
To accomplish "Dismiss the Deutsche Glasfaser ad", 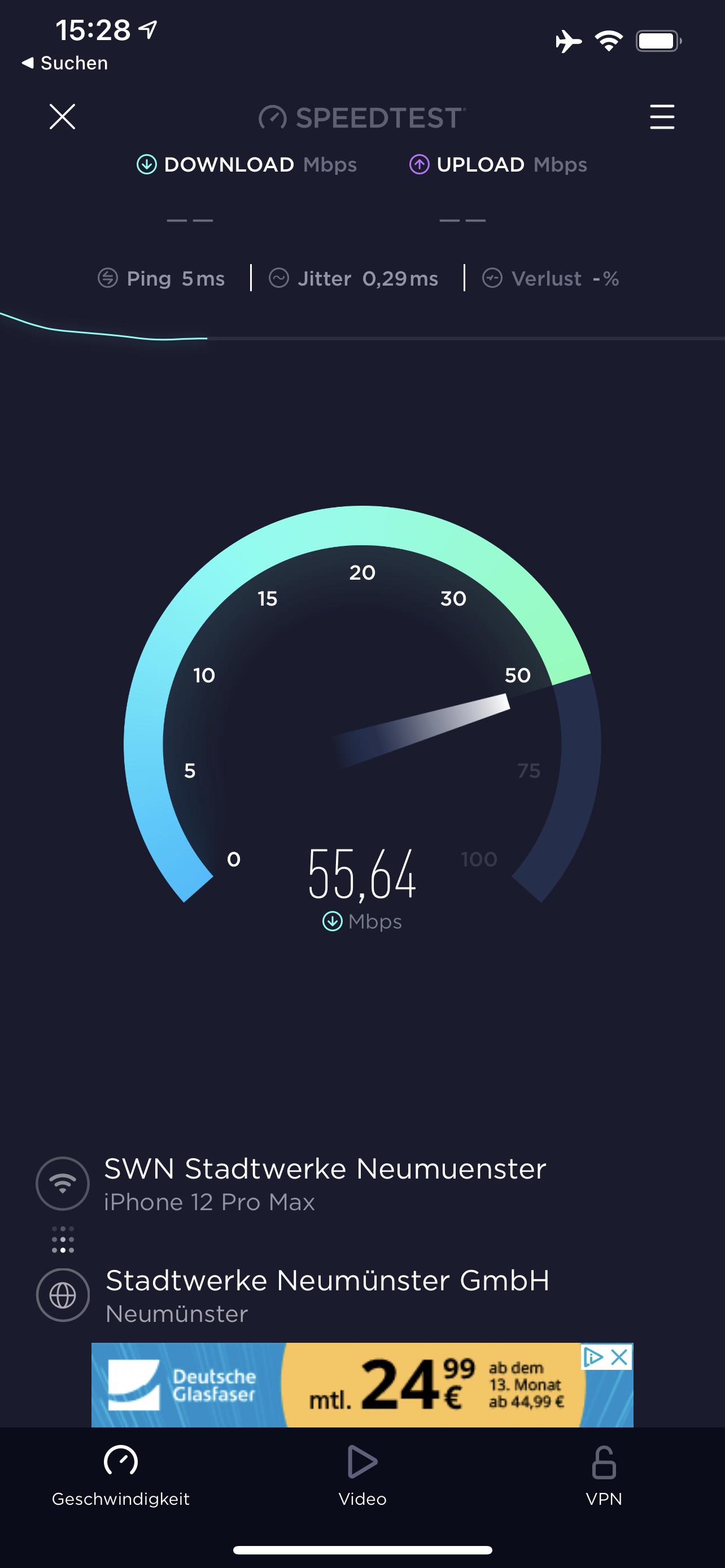I will tap(619, 1357).
